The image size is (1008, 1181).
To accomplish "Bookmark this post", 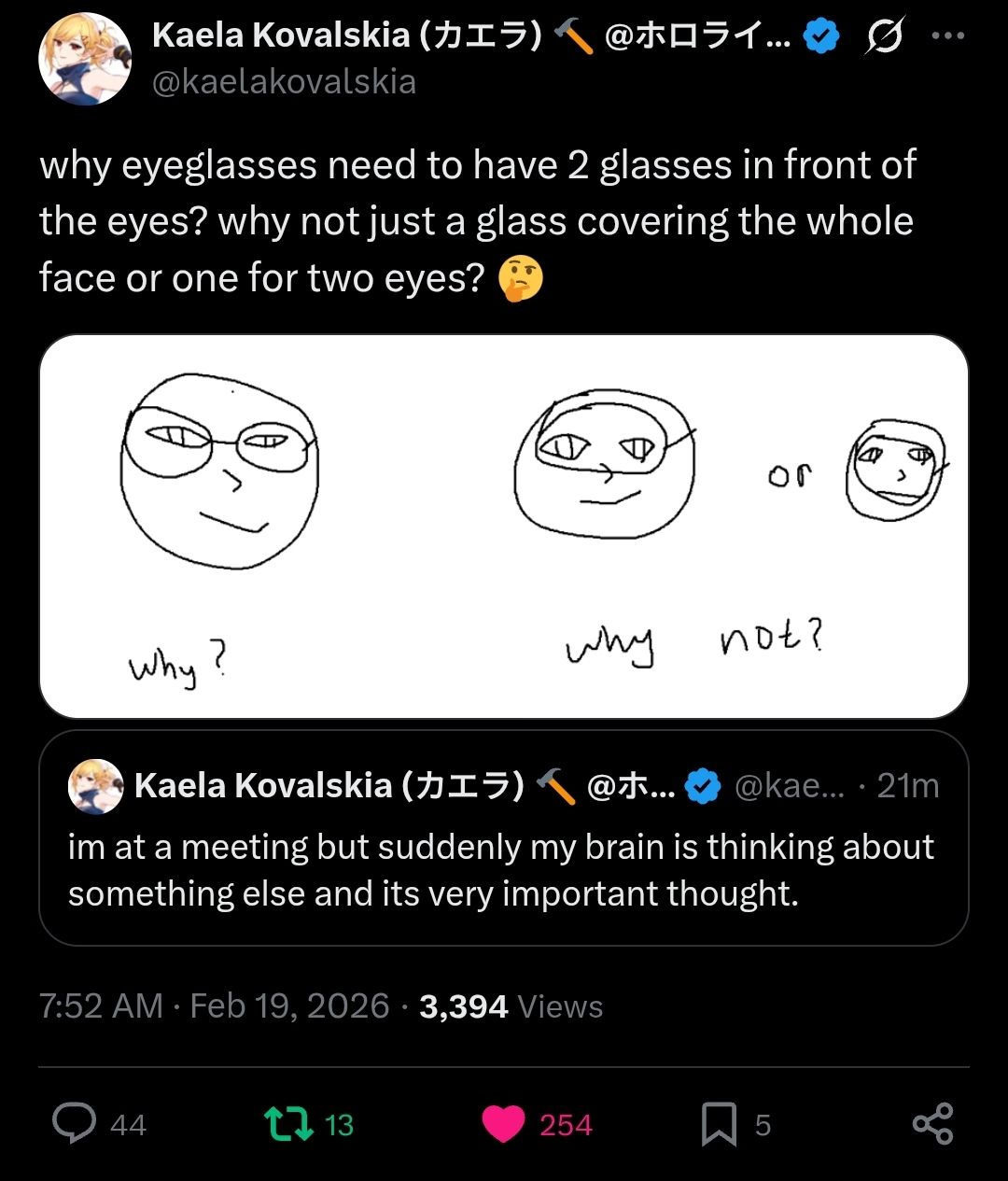I will [x=719, y=1123].
